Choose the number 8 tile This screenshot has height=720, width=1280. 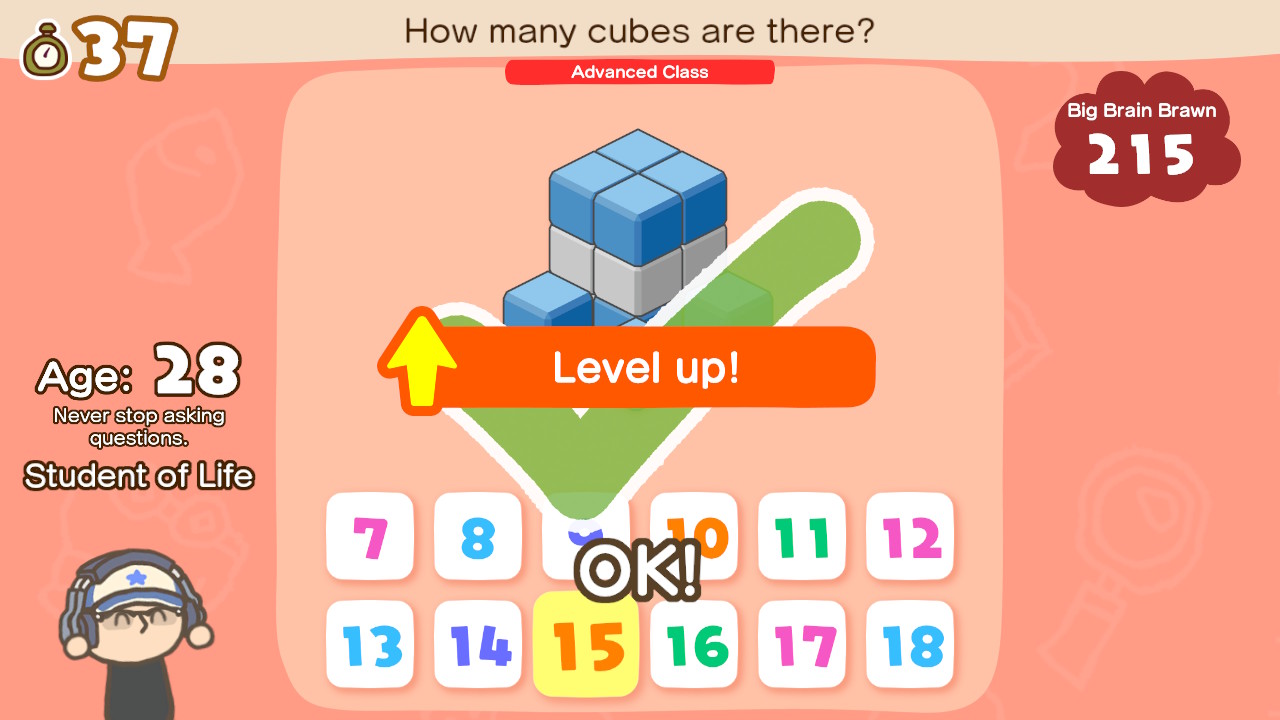[x=478, y=537]
